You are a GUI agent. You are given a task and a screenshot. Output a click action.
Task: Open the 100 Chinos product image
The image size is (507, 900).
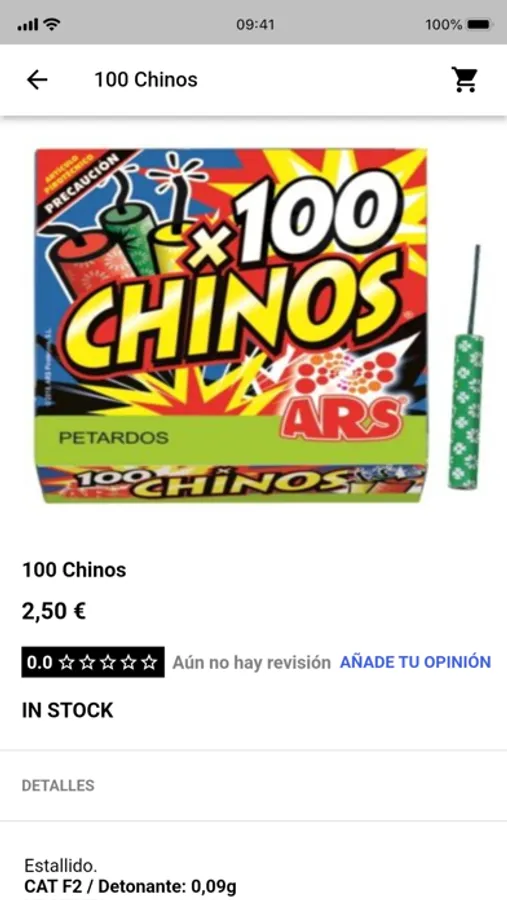(259, 325)
